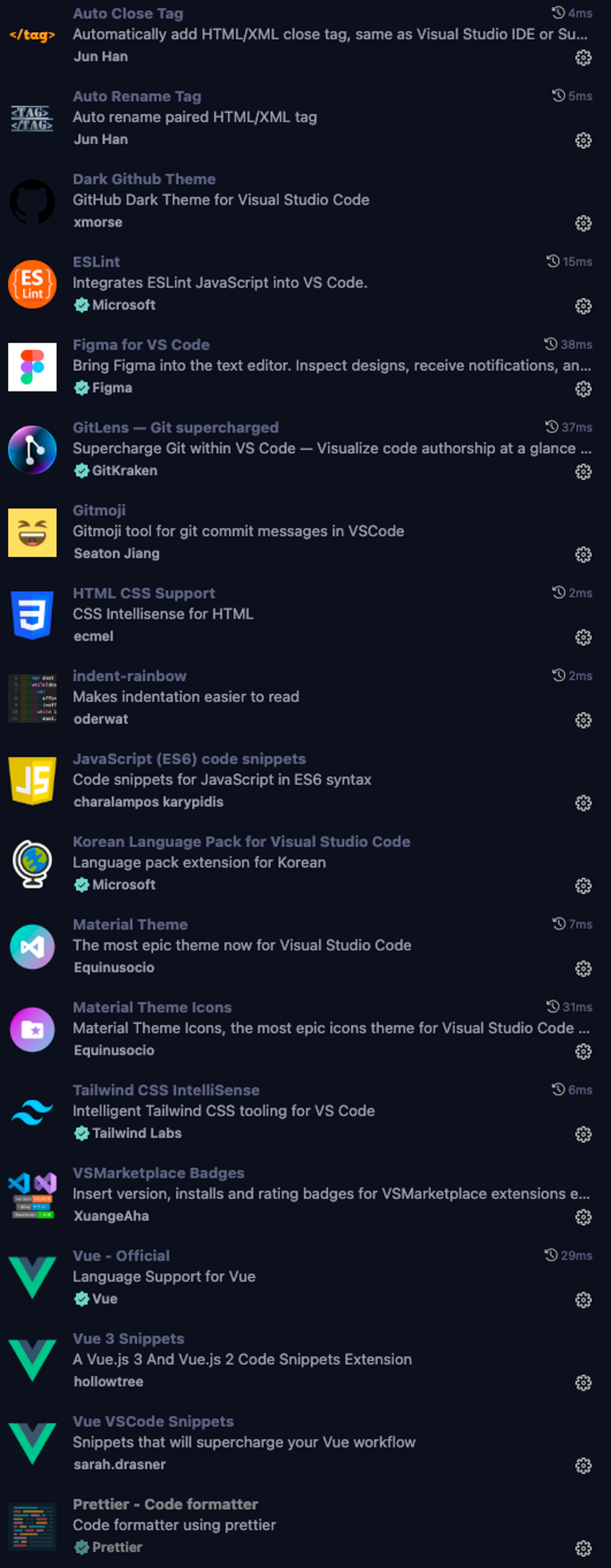Open manage gear for Auto Rename Tag
611x1568 pixels.
click(583, 140)
